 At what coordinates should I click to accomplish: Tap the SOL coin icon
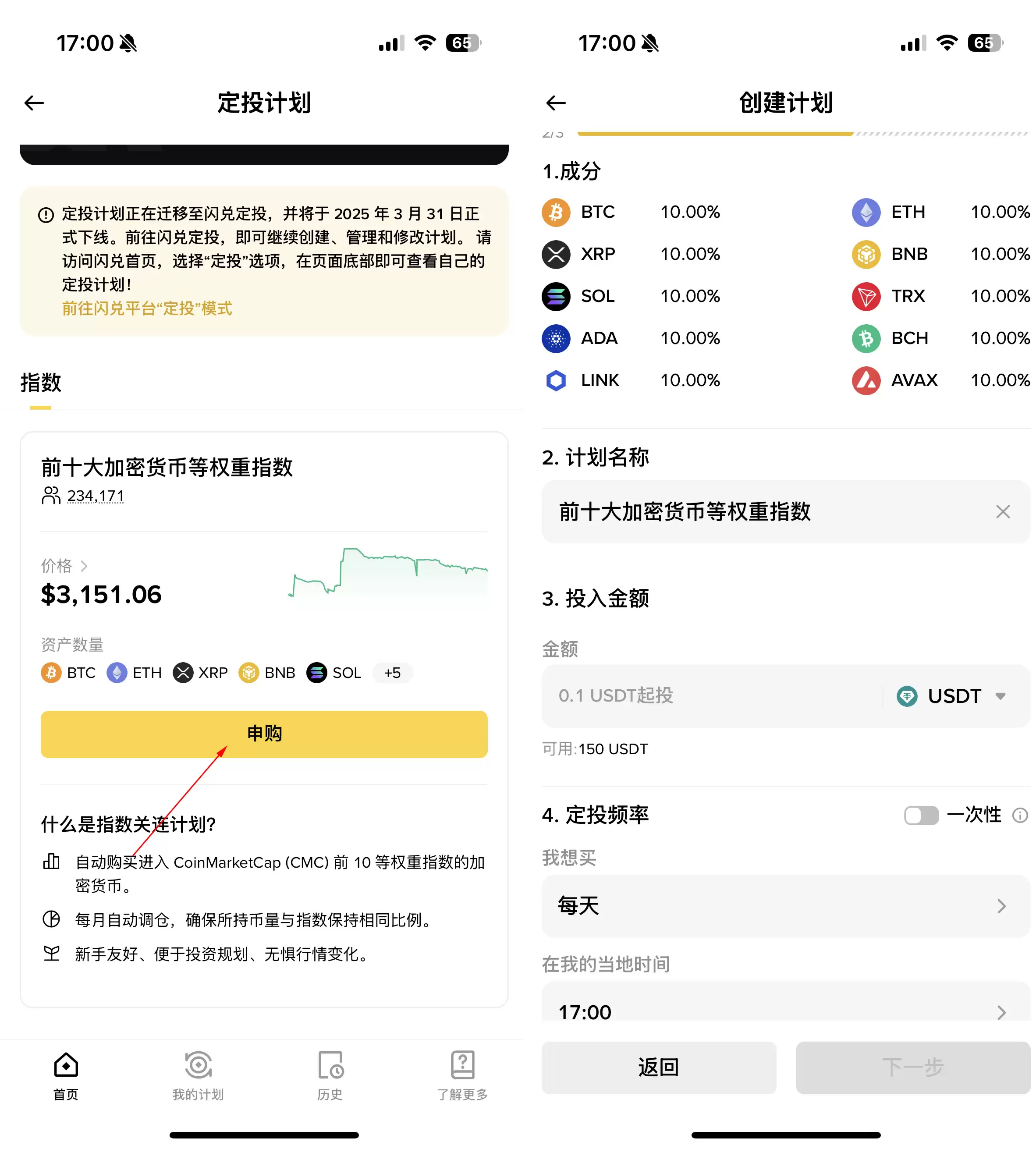[x=556, y=296]
